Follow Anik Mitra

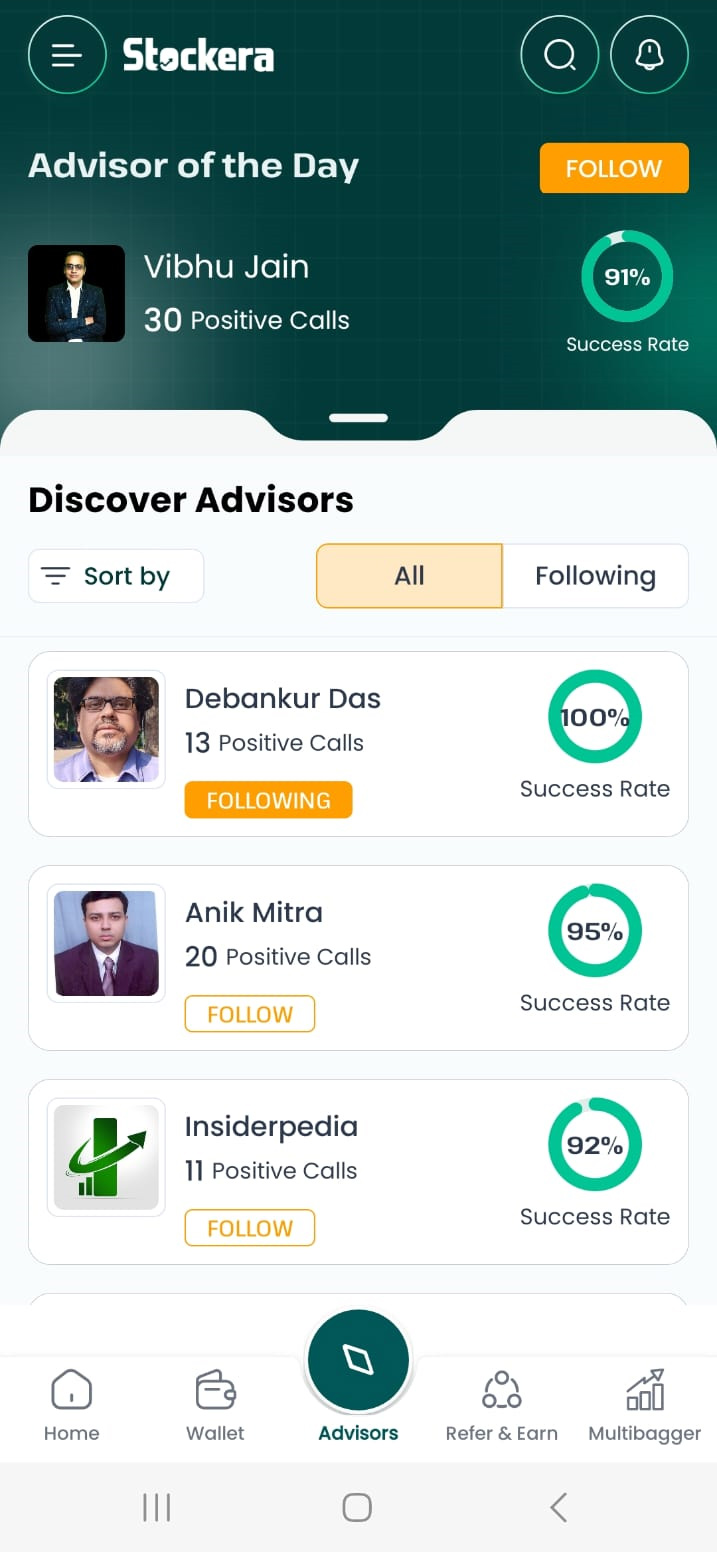(x=250, y=1014)
